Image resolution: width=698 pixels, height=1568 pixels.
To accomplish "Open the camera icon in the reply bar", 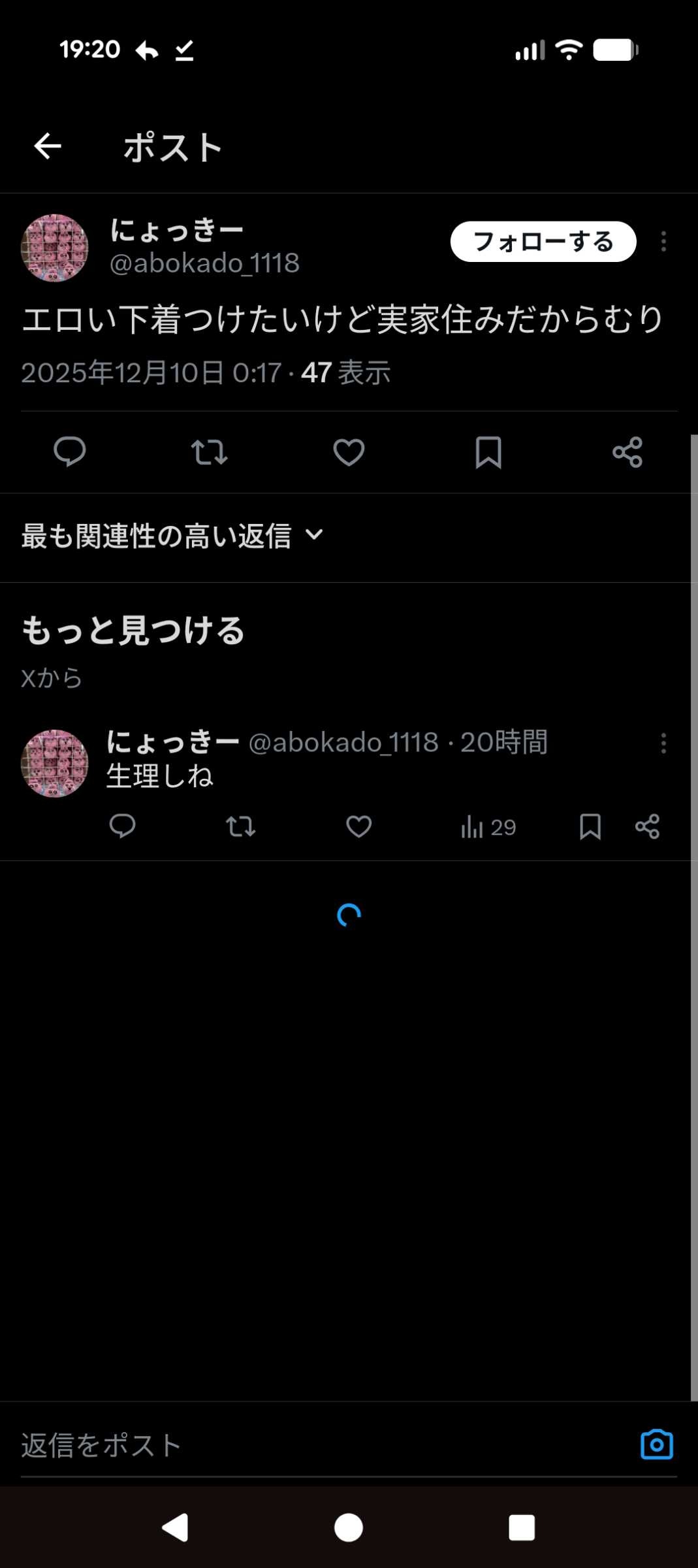I will 656,1445.
